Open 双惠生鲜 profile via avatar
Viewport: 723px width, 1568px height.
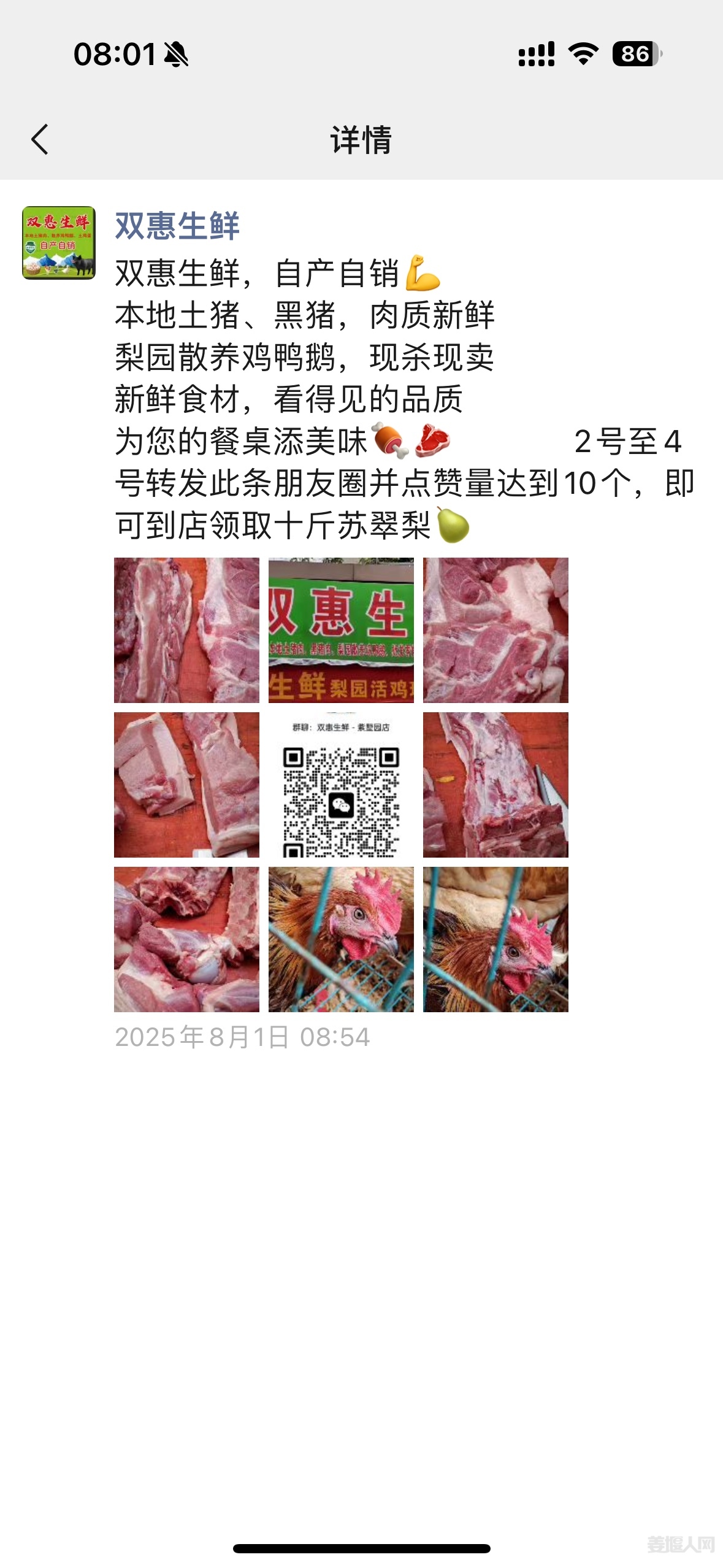59,243
